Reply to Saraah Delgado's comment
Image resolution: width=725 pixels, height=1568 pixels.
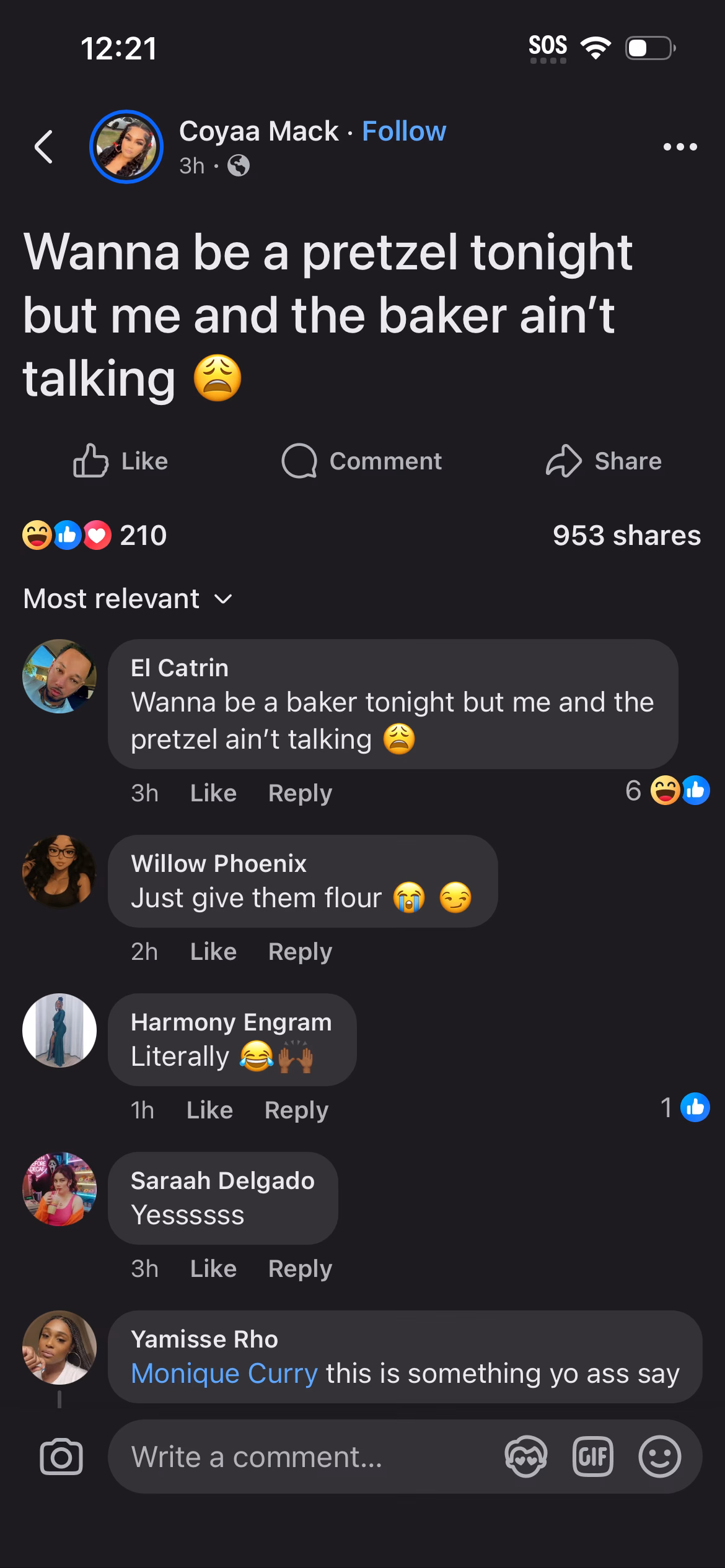[x=300, y=1269]
